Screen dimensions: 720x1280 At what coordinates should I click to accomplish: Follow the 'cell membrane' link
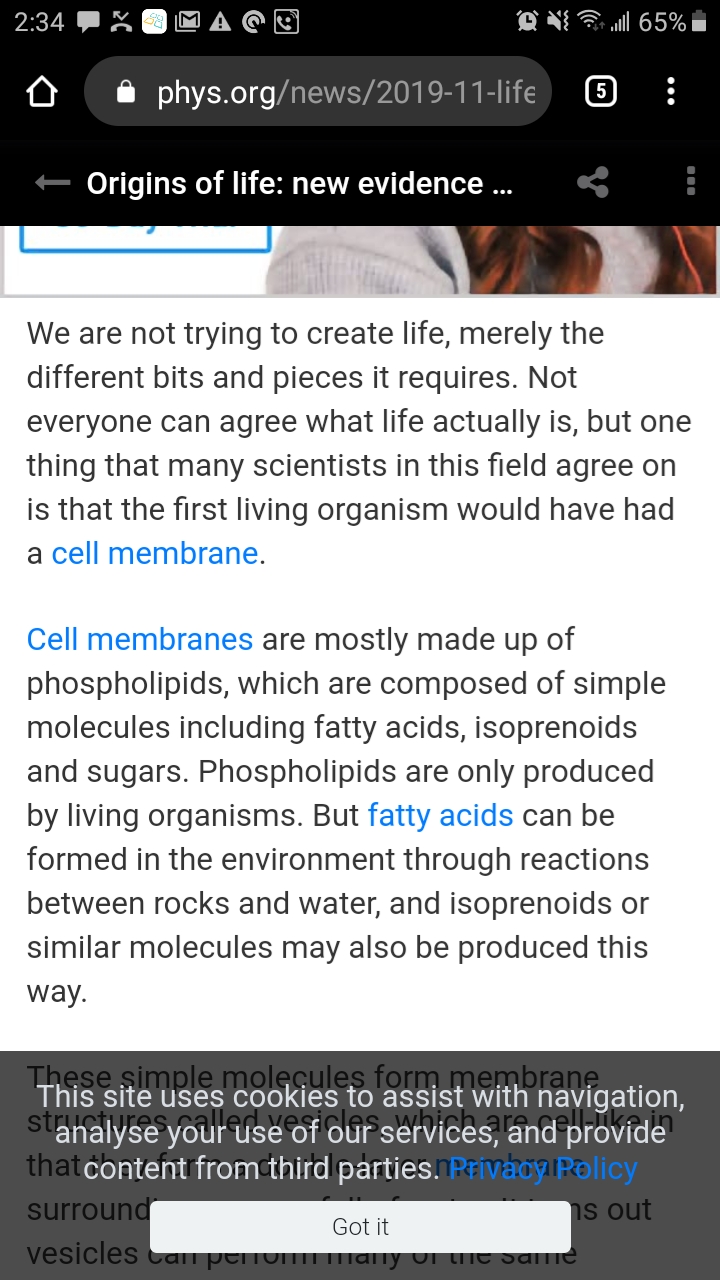(155, 553)
